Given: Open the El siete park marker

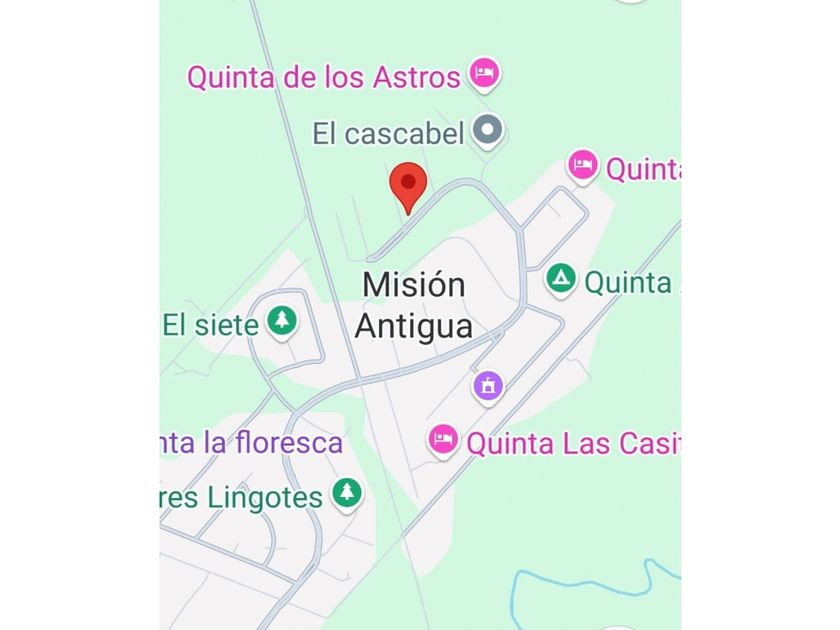Looking at the screenshot, I should tap(283, 321).
